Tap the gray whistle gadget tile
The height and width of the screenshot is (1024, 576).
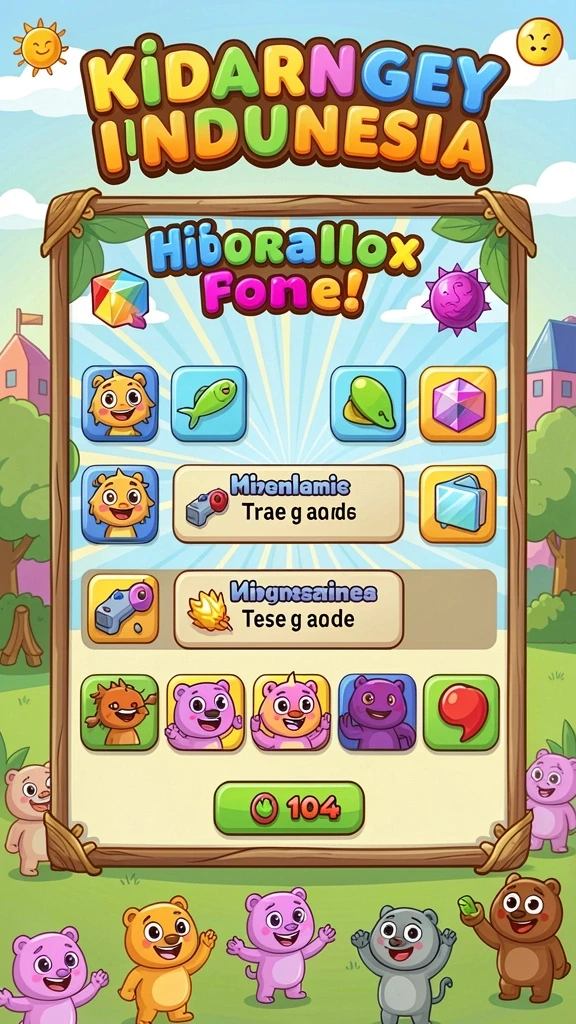[x=123, y=609]
